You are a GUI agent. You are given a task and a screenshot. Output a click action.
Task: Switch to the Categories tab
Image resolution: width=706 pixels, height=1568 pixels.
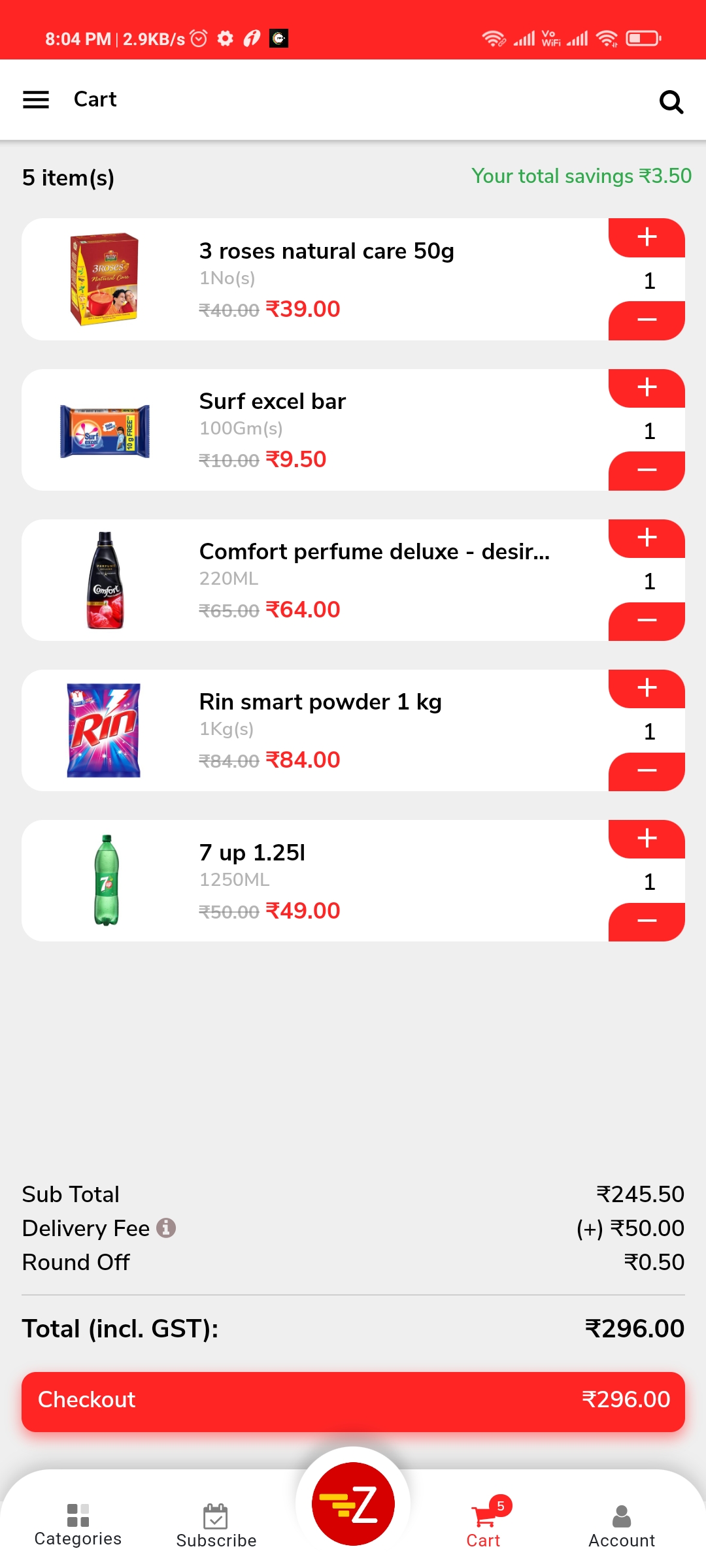pos(78,1525)
